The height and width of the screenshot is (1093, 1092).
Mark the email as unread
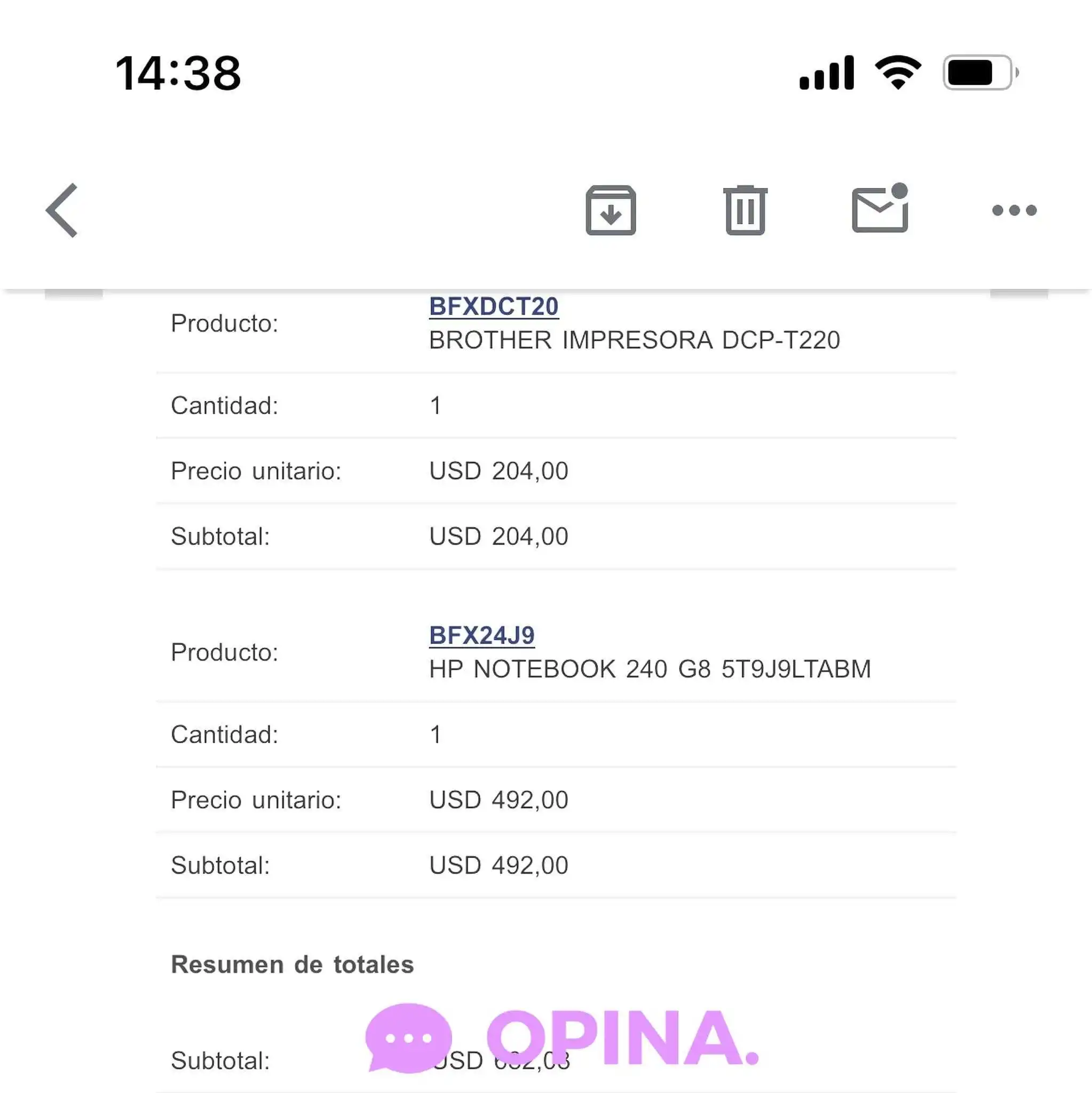(880, 209)
